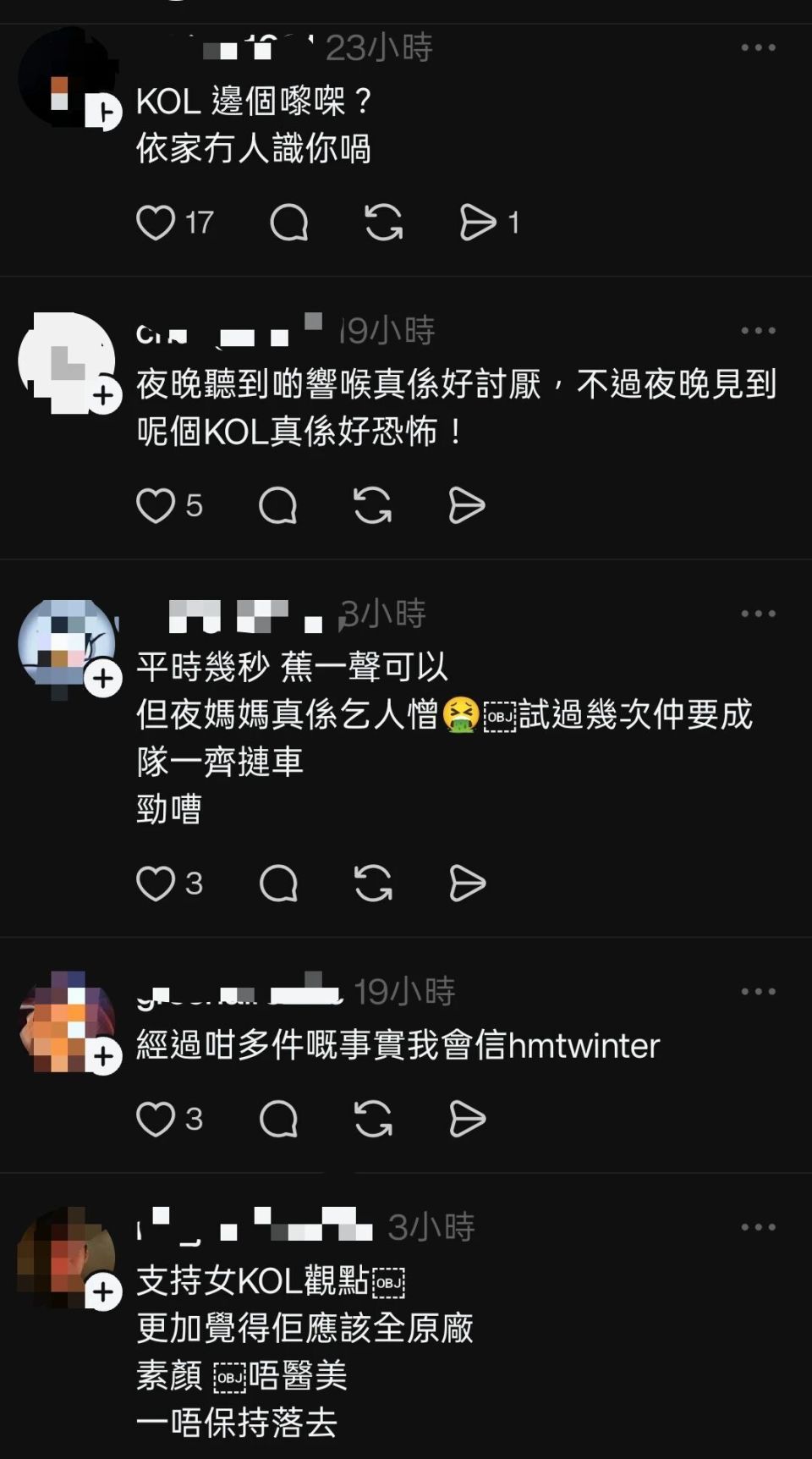Follow the commenter posting about 蕉一聲
This screenshot has width=812, height=1459.
pyautogui.click(x=104, y=678)
